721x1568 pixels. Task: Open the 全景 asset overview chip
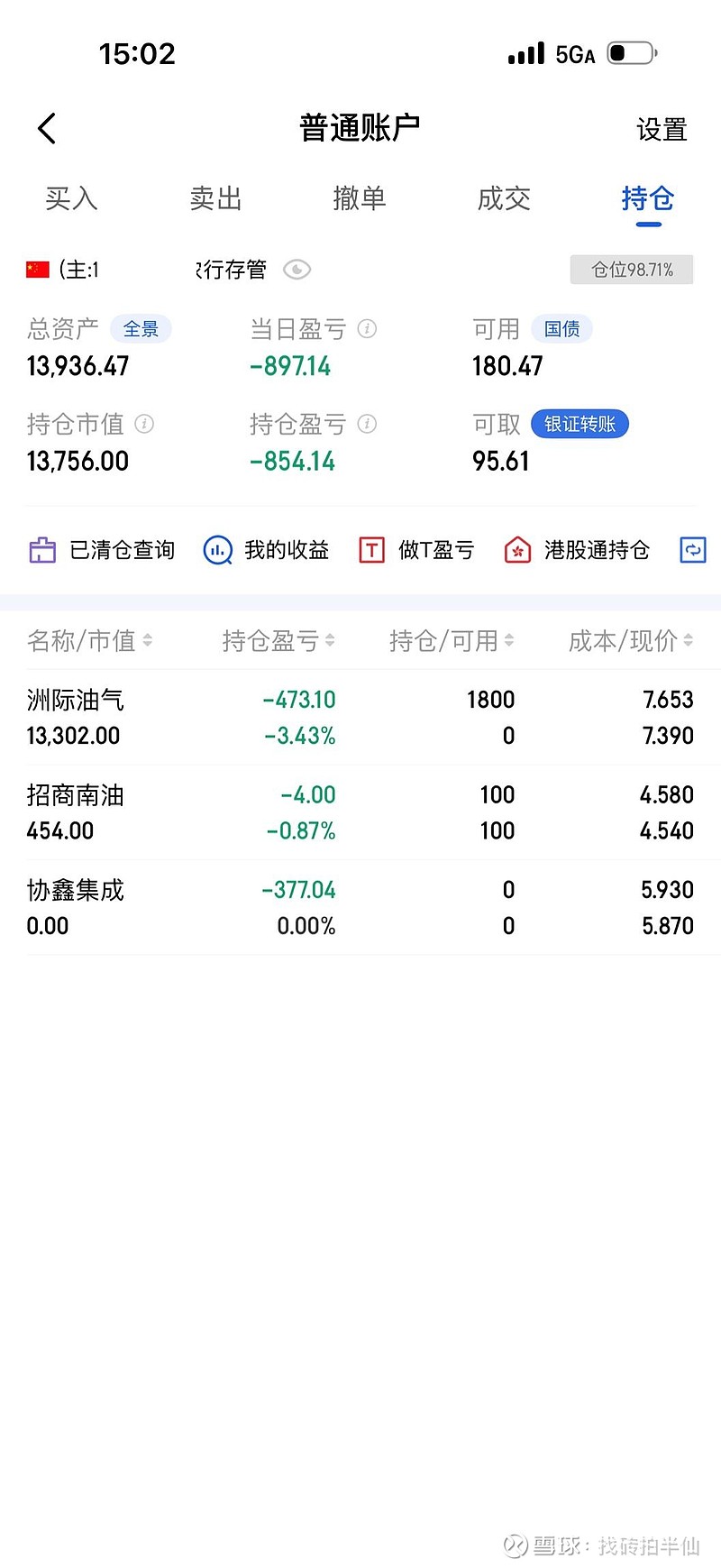click(141, 329)
